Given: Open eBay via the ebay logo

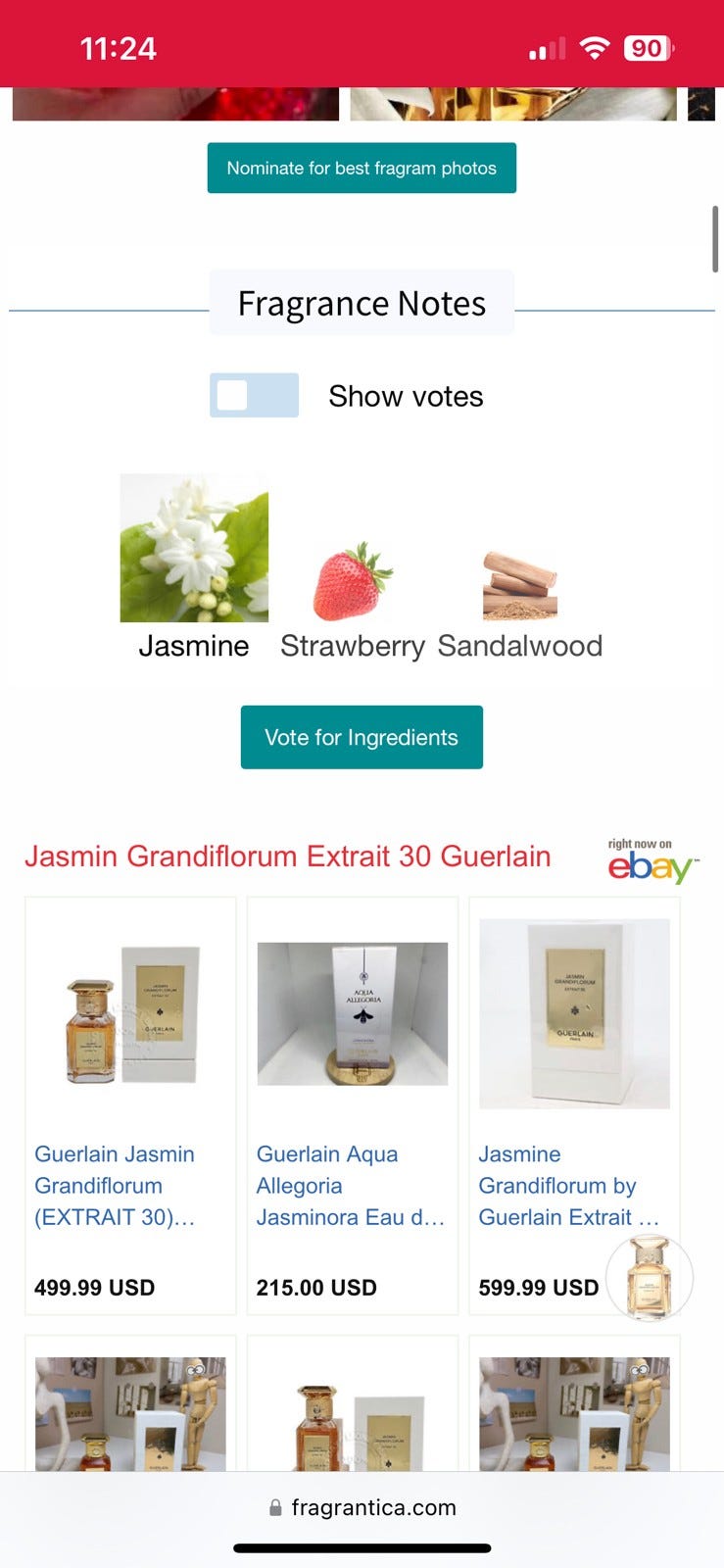Looking at the screenshot, I should [650, 866].
